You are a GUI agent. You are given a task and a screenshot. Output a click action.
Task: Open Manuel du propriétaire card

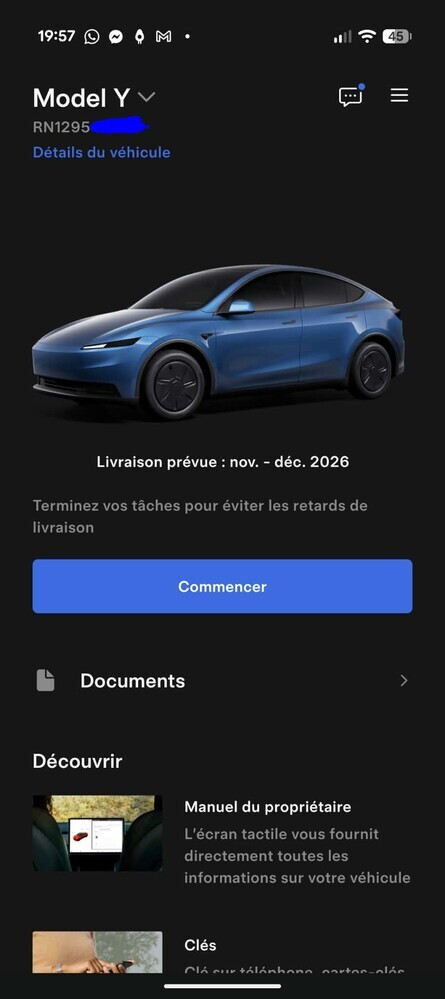(x=222, y=841)
